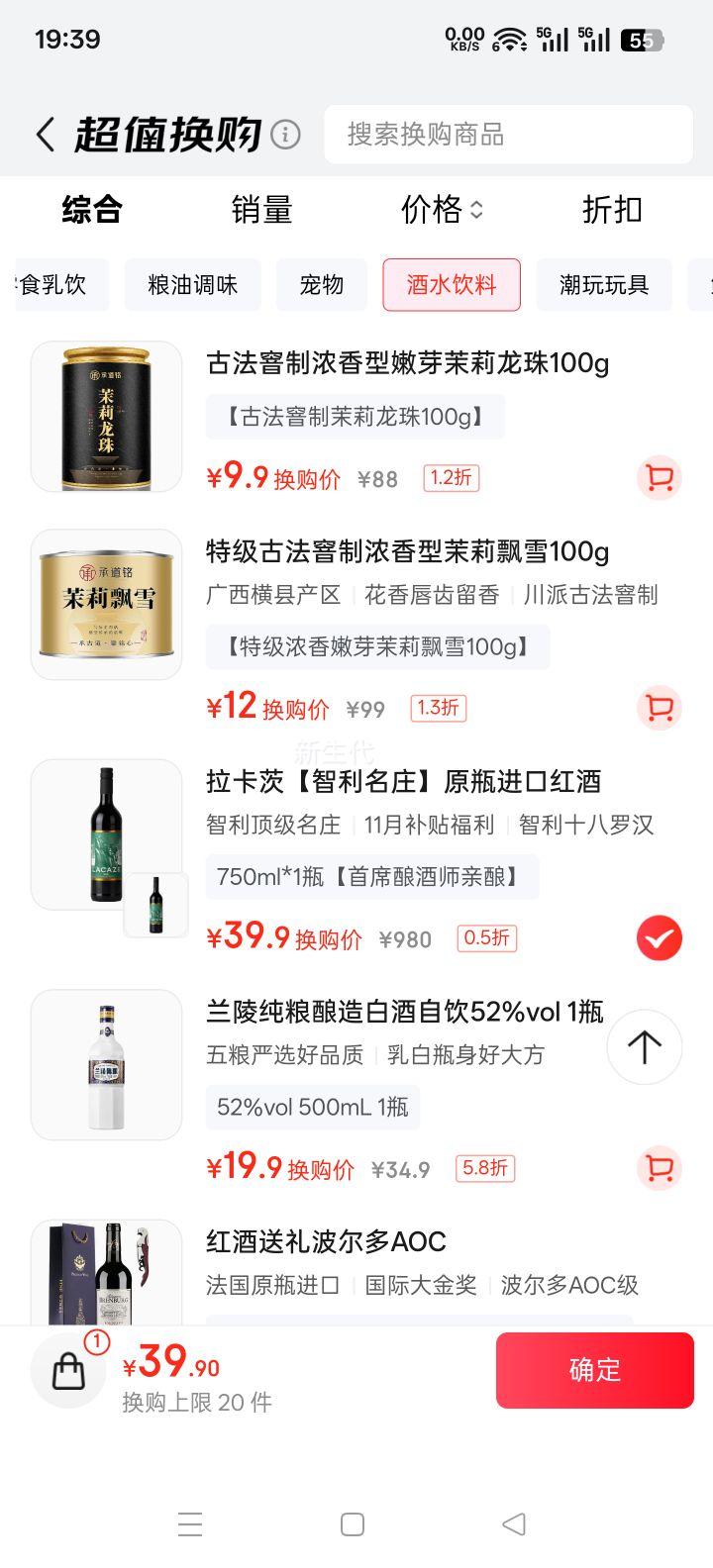This screenshot has height=1568, width=713.
Task: Add 茉莉龙珠100g to cart
Action: pyautogui.click(x=659, y=478)
